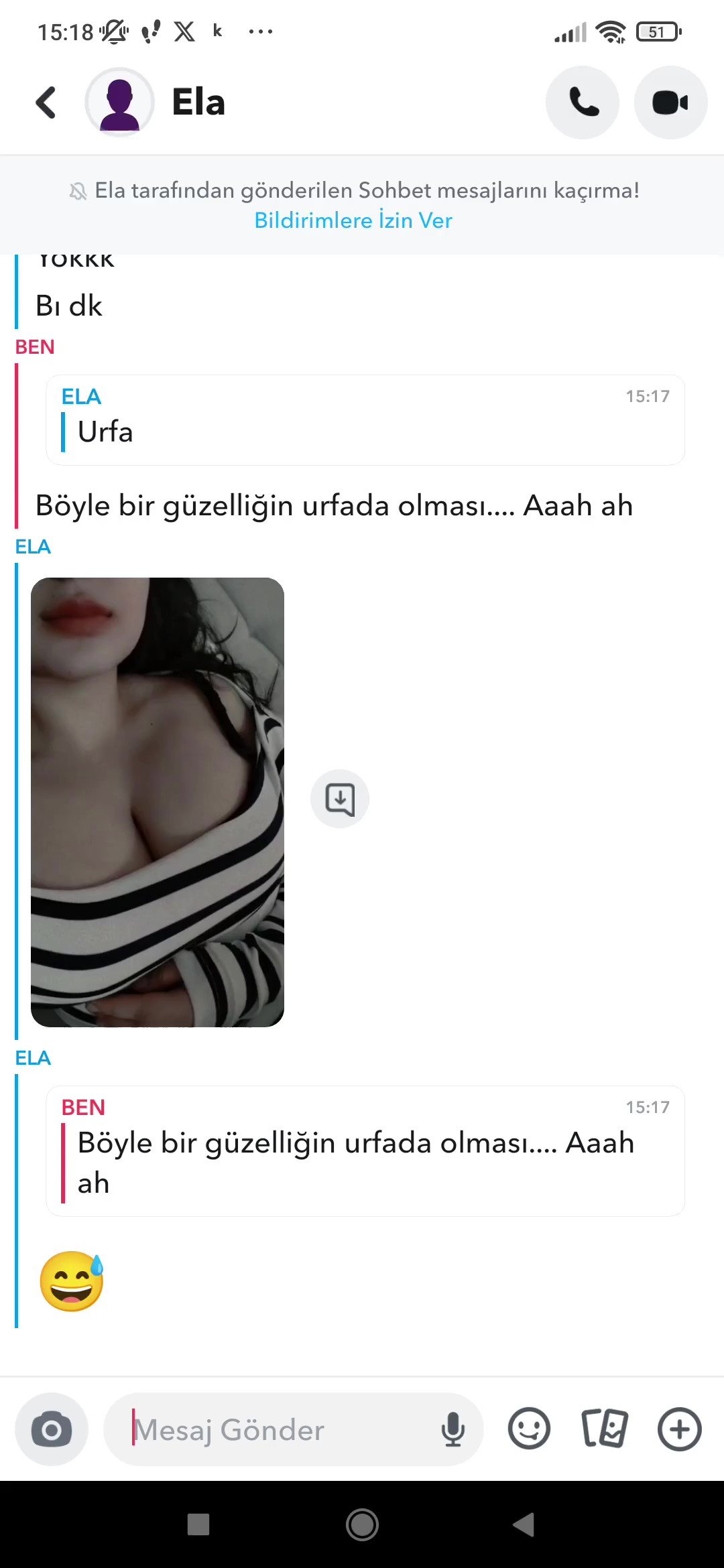Open the photo sent by Ela
This screenshot has height=1568, width=724.
pyautogui.click(x=158, y=802)
